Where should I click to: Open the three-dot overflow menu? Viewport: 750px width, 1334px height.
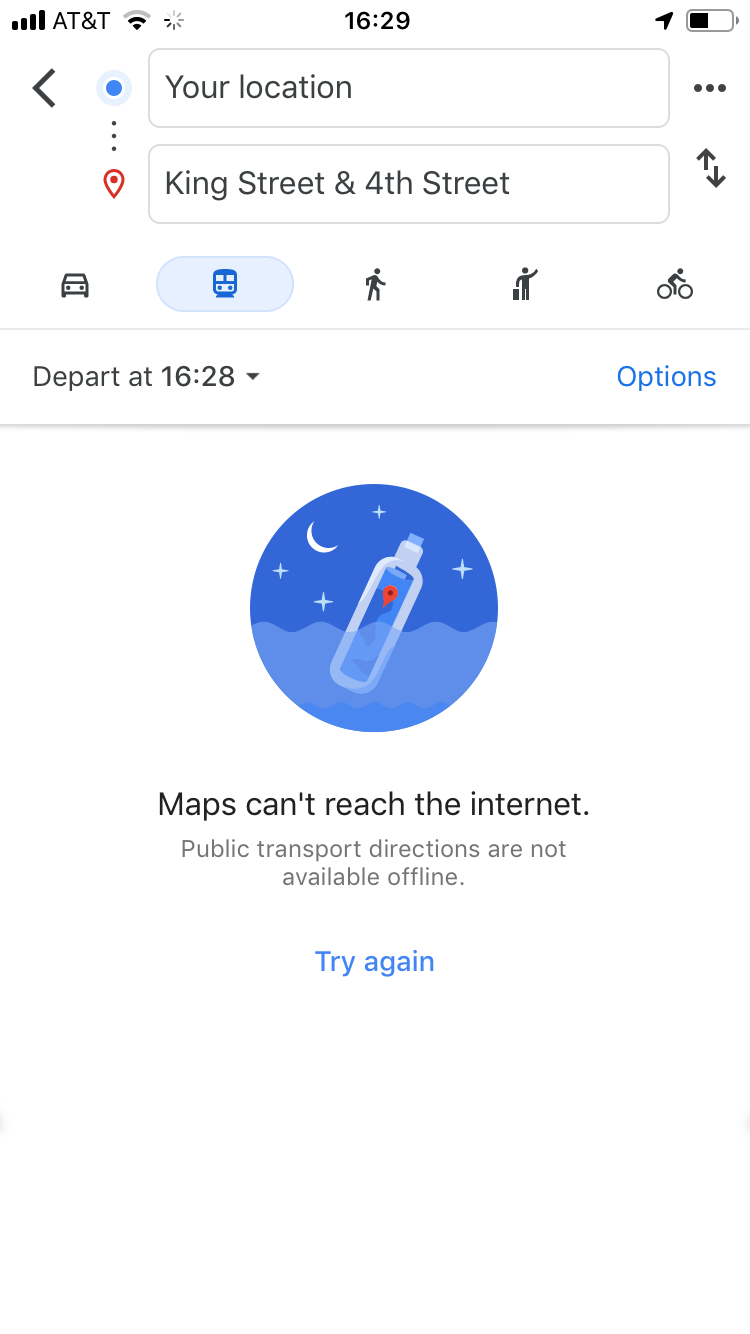coord(709,88)
